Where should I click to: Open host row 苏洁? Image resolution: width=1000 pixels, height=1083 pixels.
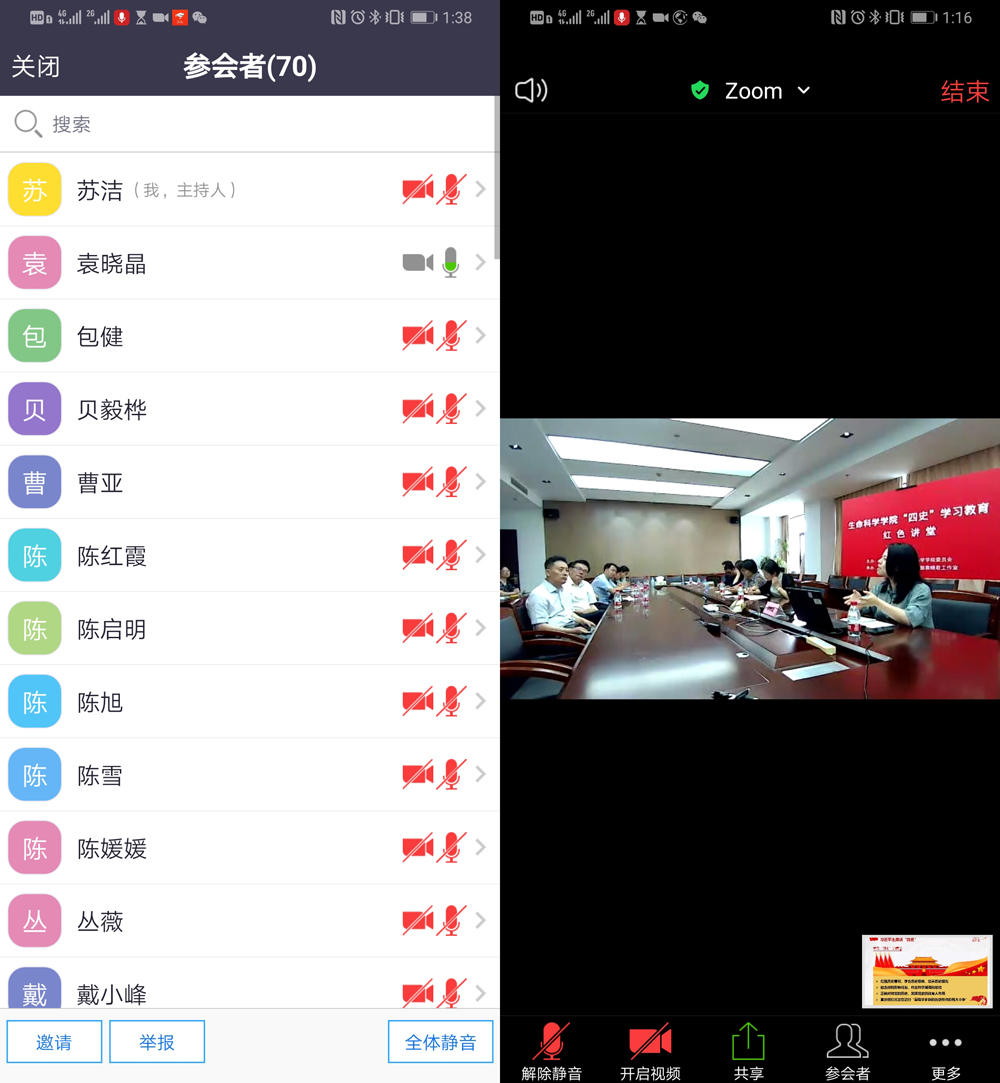pyautogui.click(x=250, y=190)
